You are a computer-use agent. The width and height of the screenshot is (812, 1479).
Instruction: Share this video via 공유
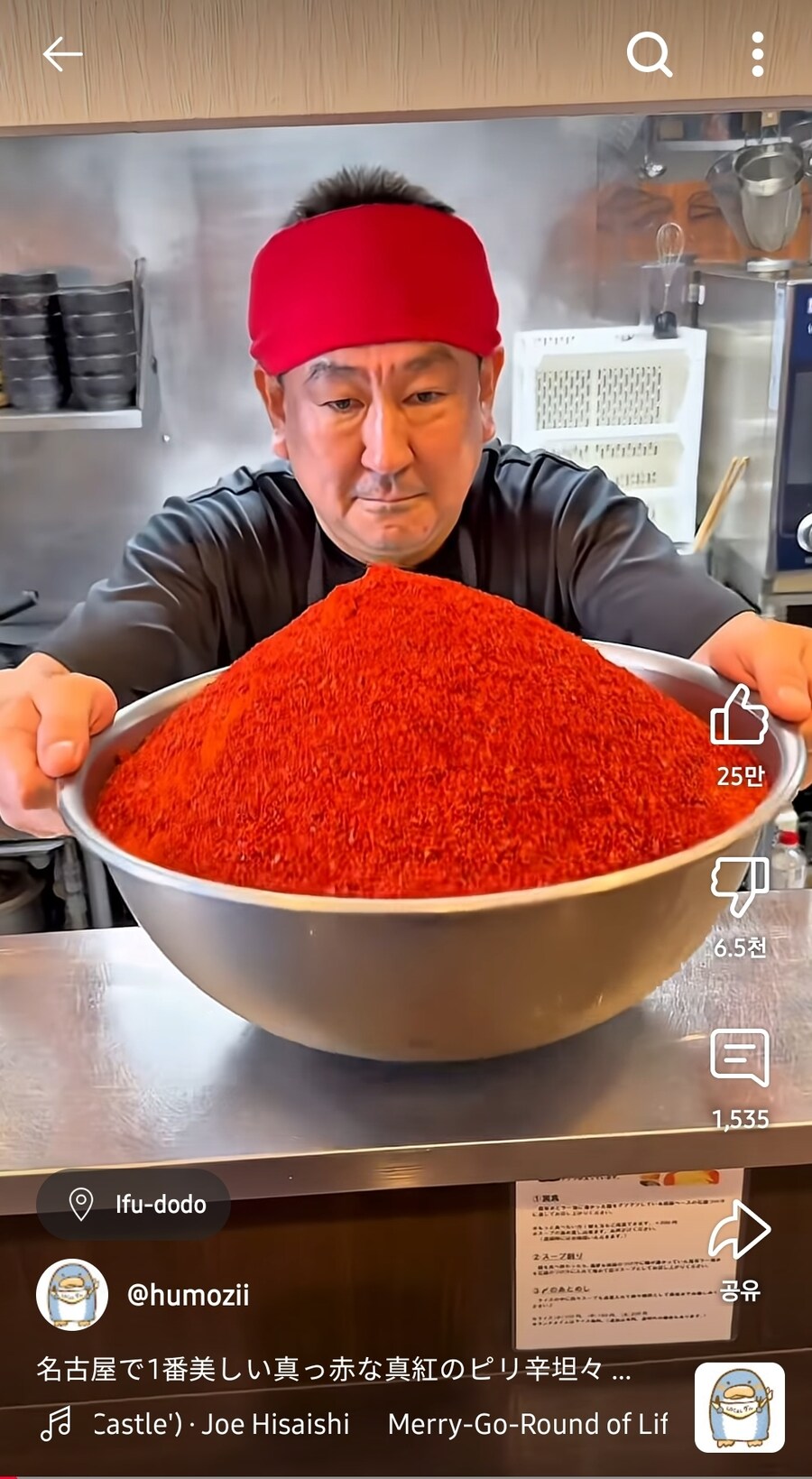click(739, 1230)
